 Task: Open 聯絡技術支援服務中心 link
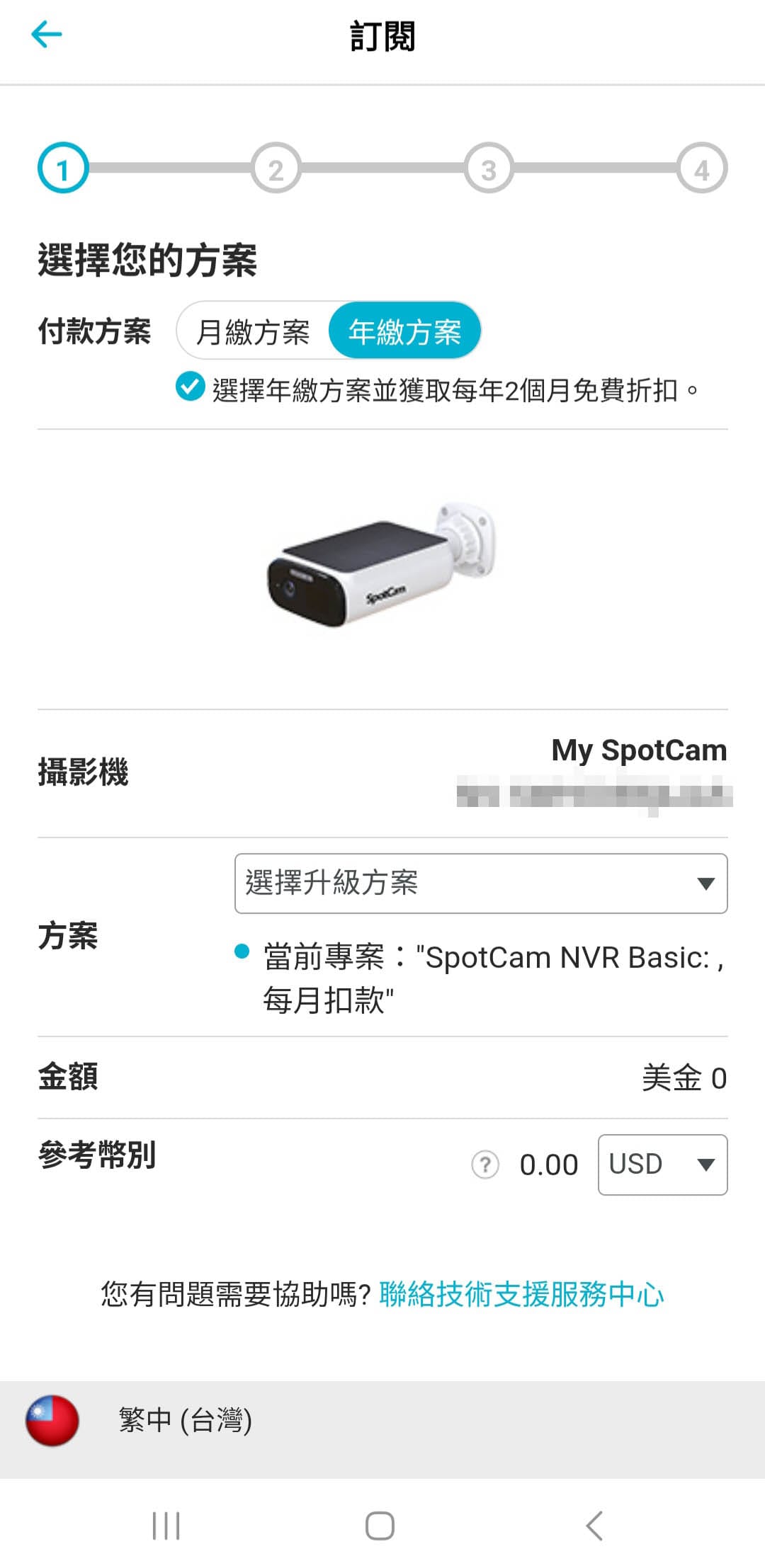tap(521, 1294)
